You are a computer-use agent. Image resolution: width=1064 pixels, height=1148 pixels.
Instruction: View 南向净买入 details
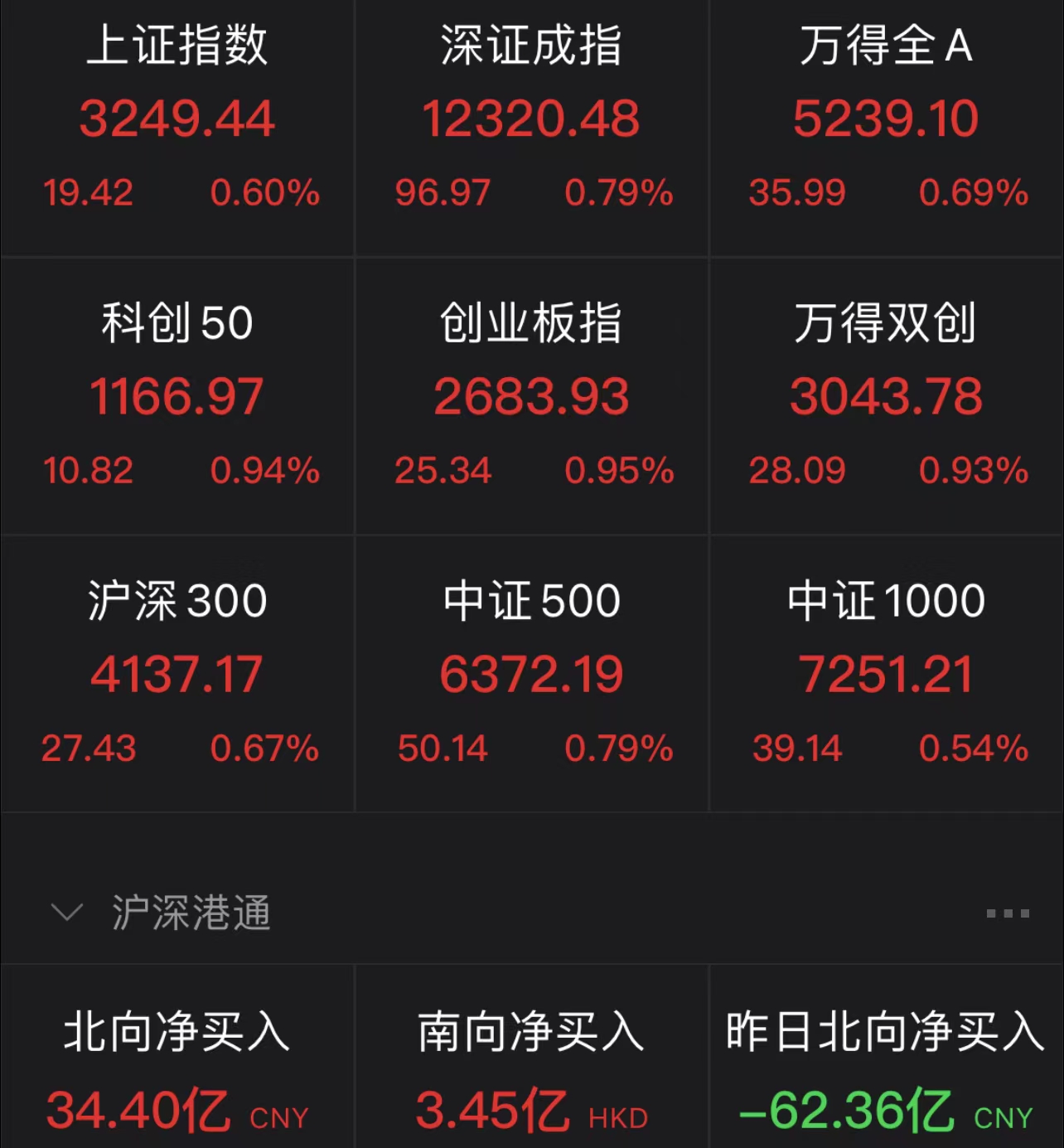[531, 1069]
